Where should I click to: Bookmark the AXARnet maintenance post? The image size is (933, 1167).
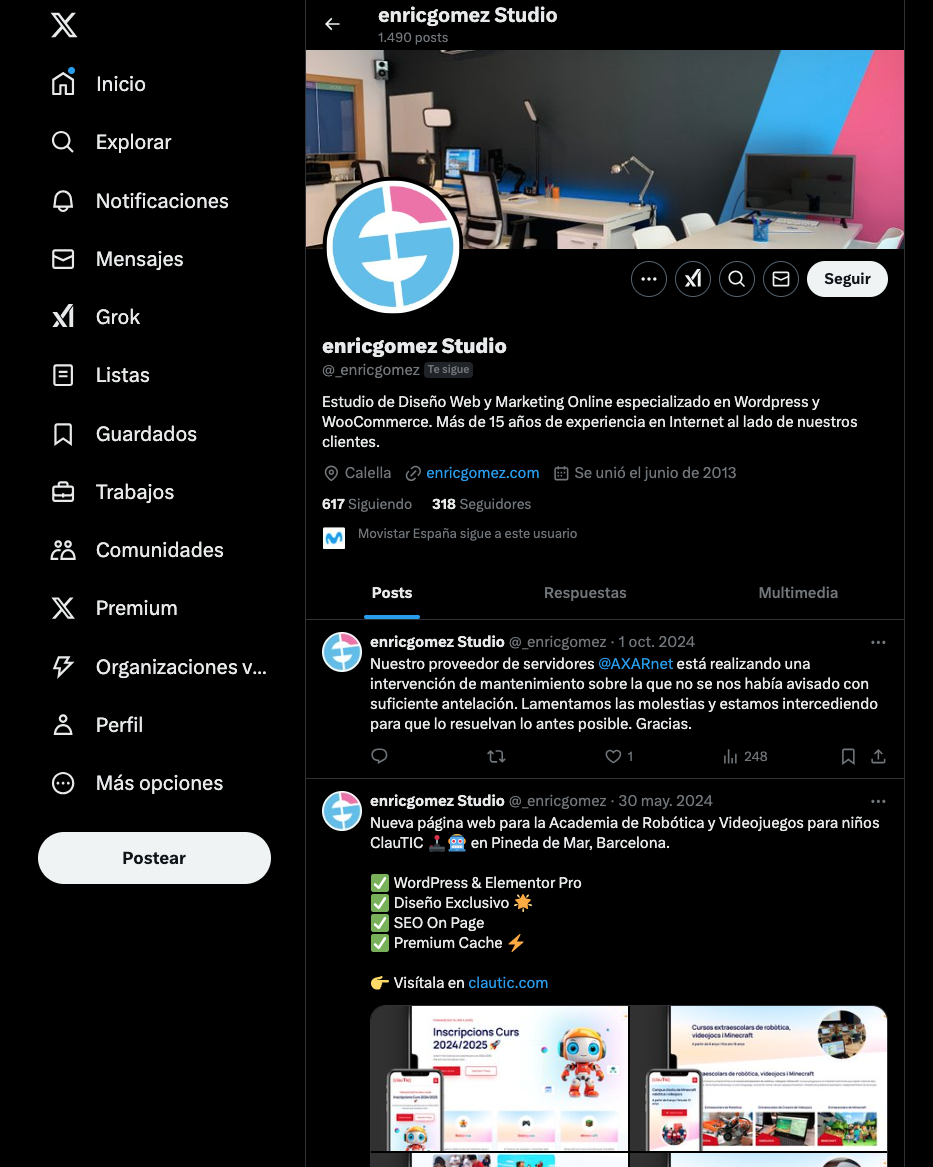[x=848, y=757]
